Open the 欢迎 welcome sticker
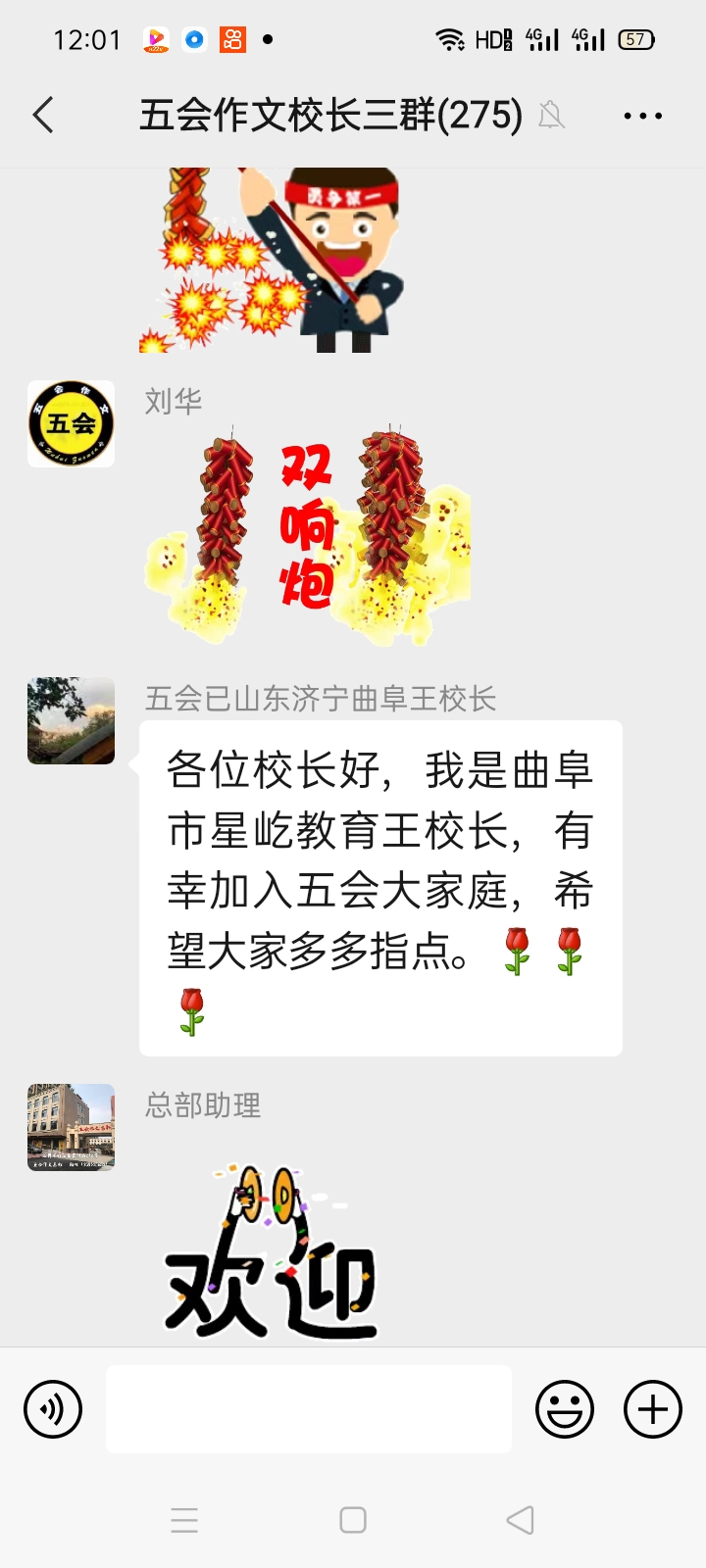 pos(270,1254)
